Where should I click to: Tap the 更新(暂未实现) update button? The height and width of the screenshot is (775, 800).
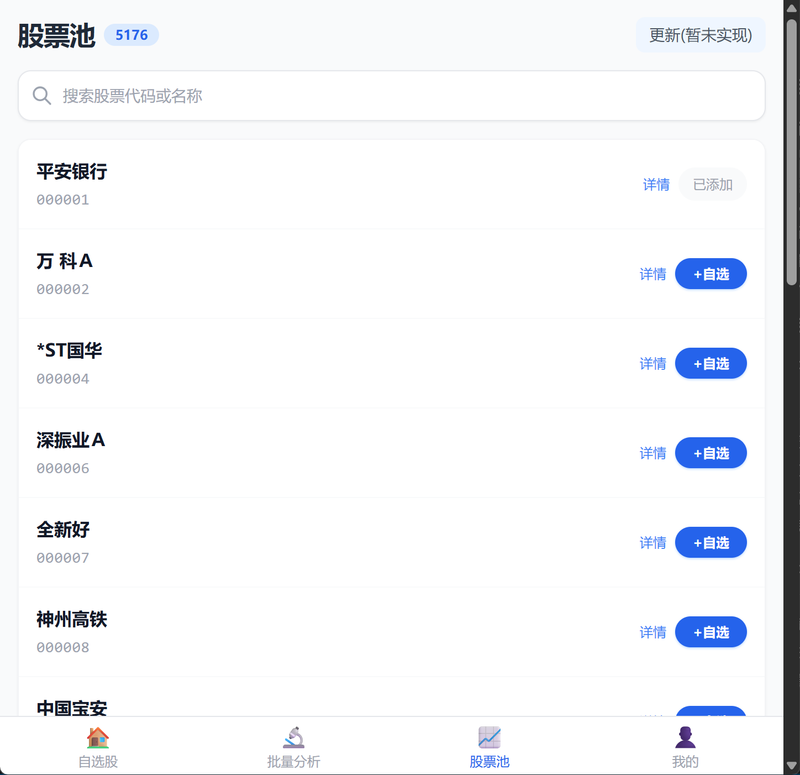click(700, 35)
